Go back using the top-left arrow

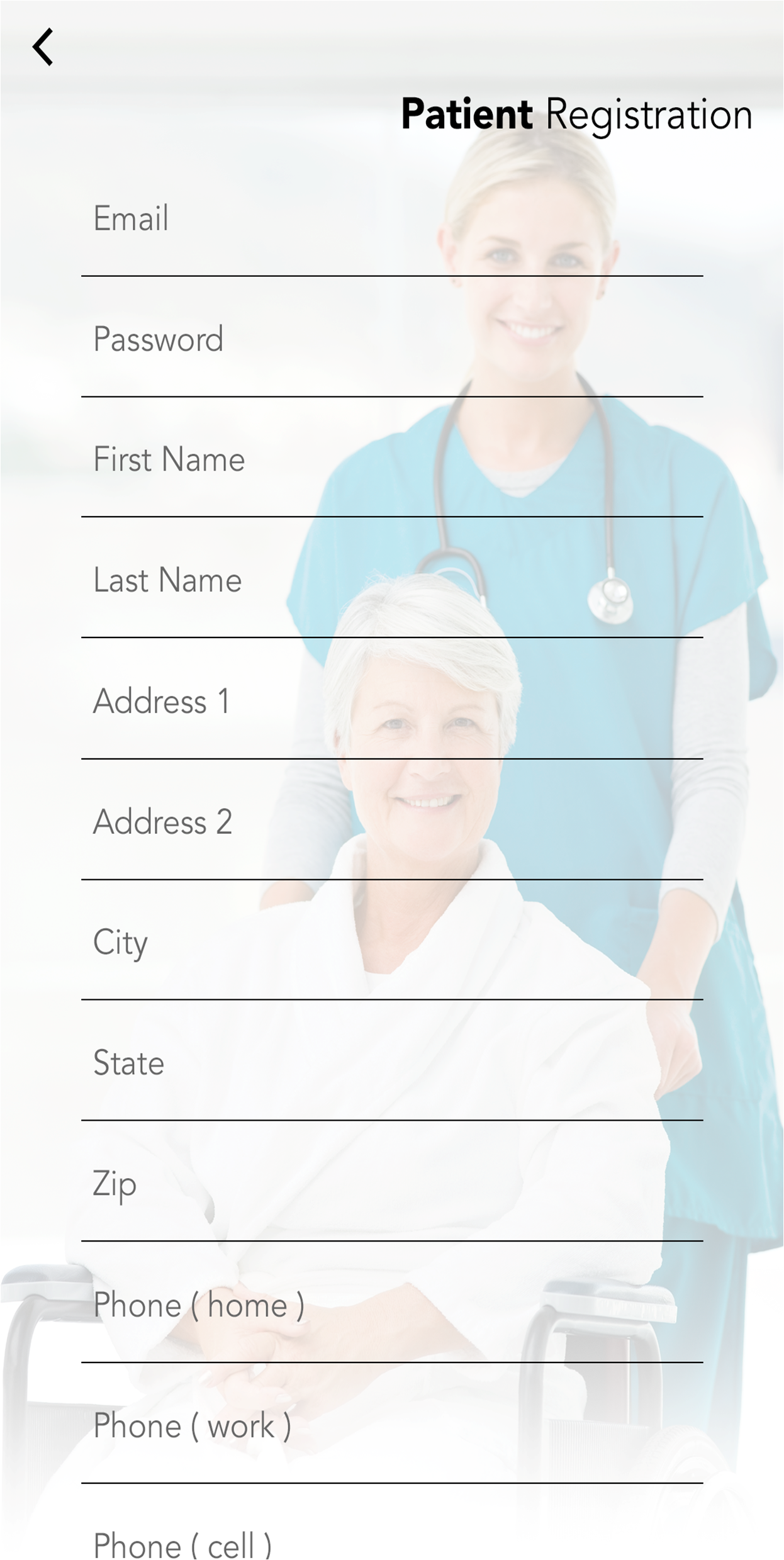coord(43,47)
